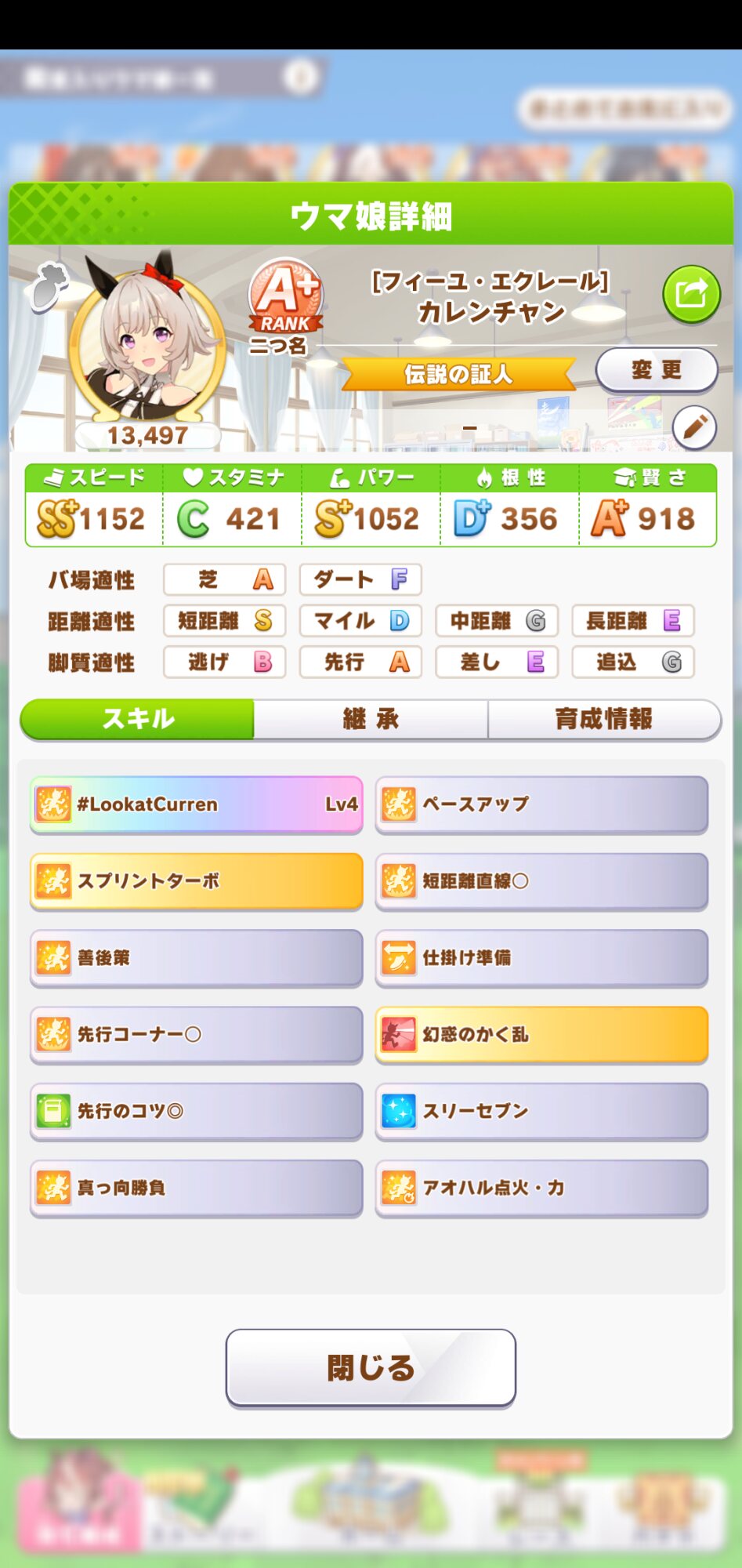Switch to the 継承 tab
The height and width of the screenshot is (1568, 742).
click(371, 719)
